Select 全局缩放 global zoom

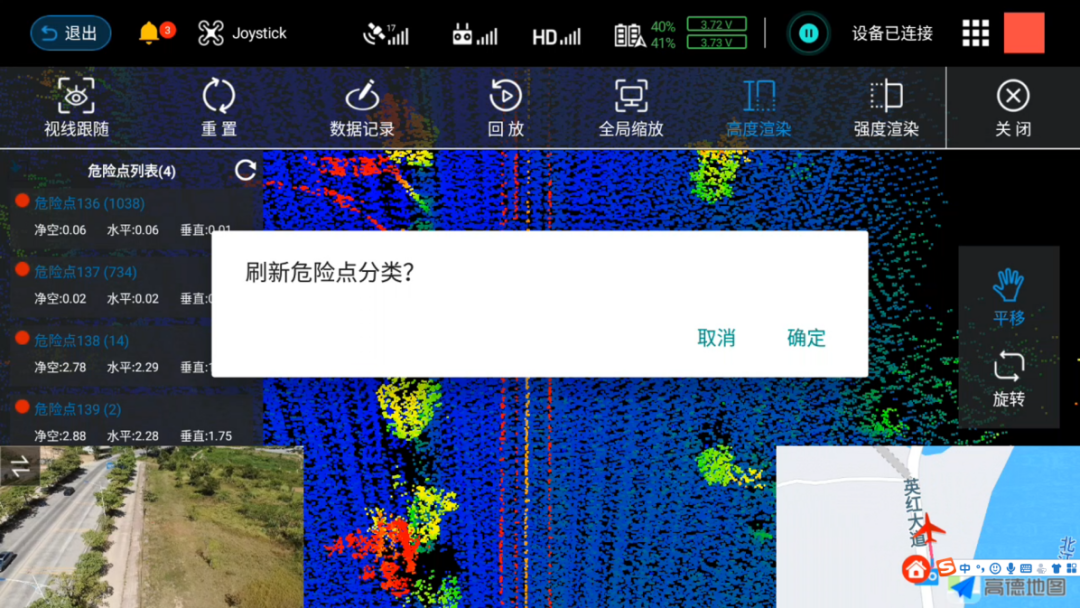[631, 108]
